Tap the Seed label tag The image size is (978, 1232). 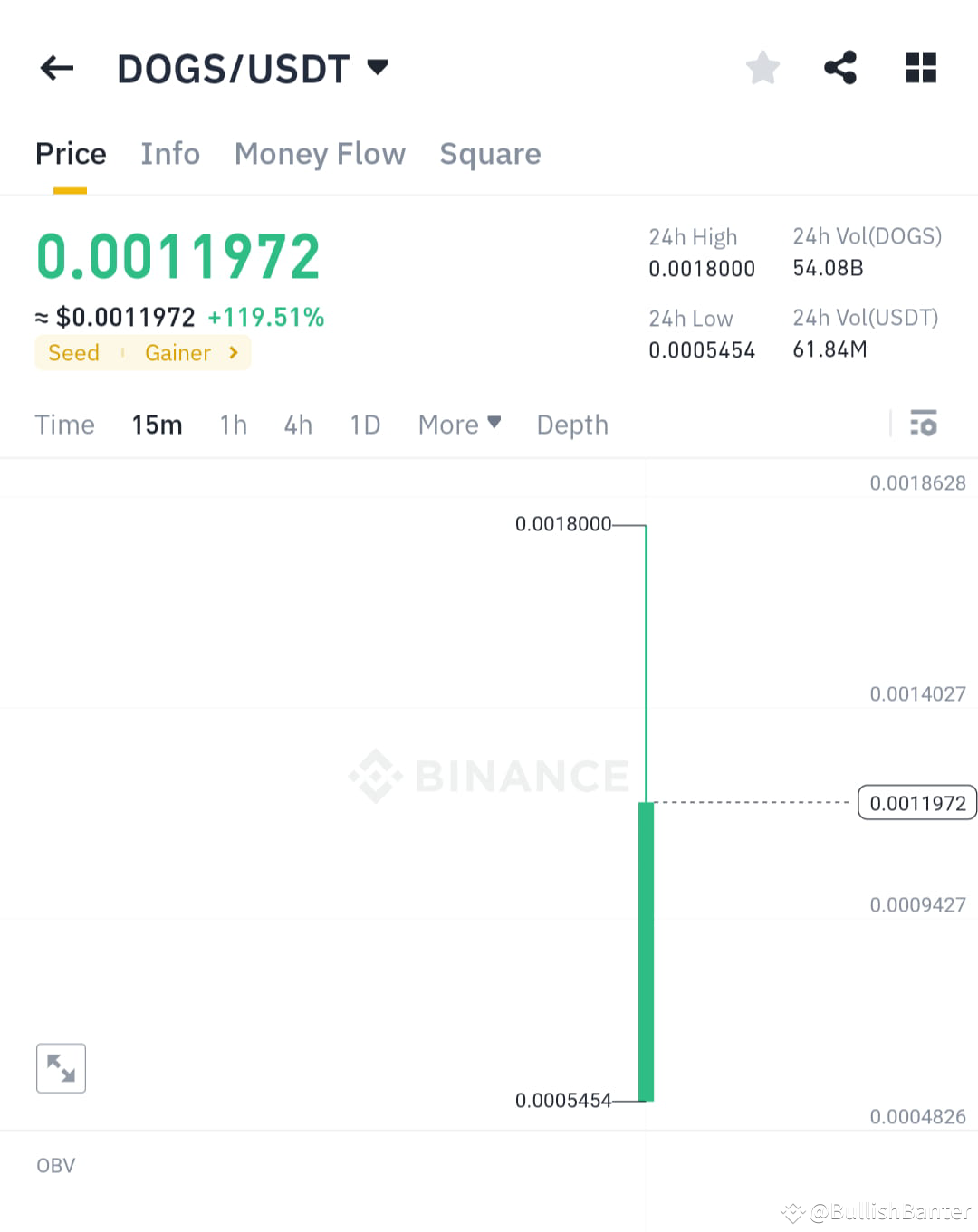pyautogui.click(x=73, y=353)
